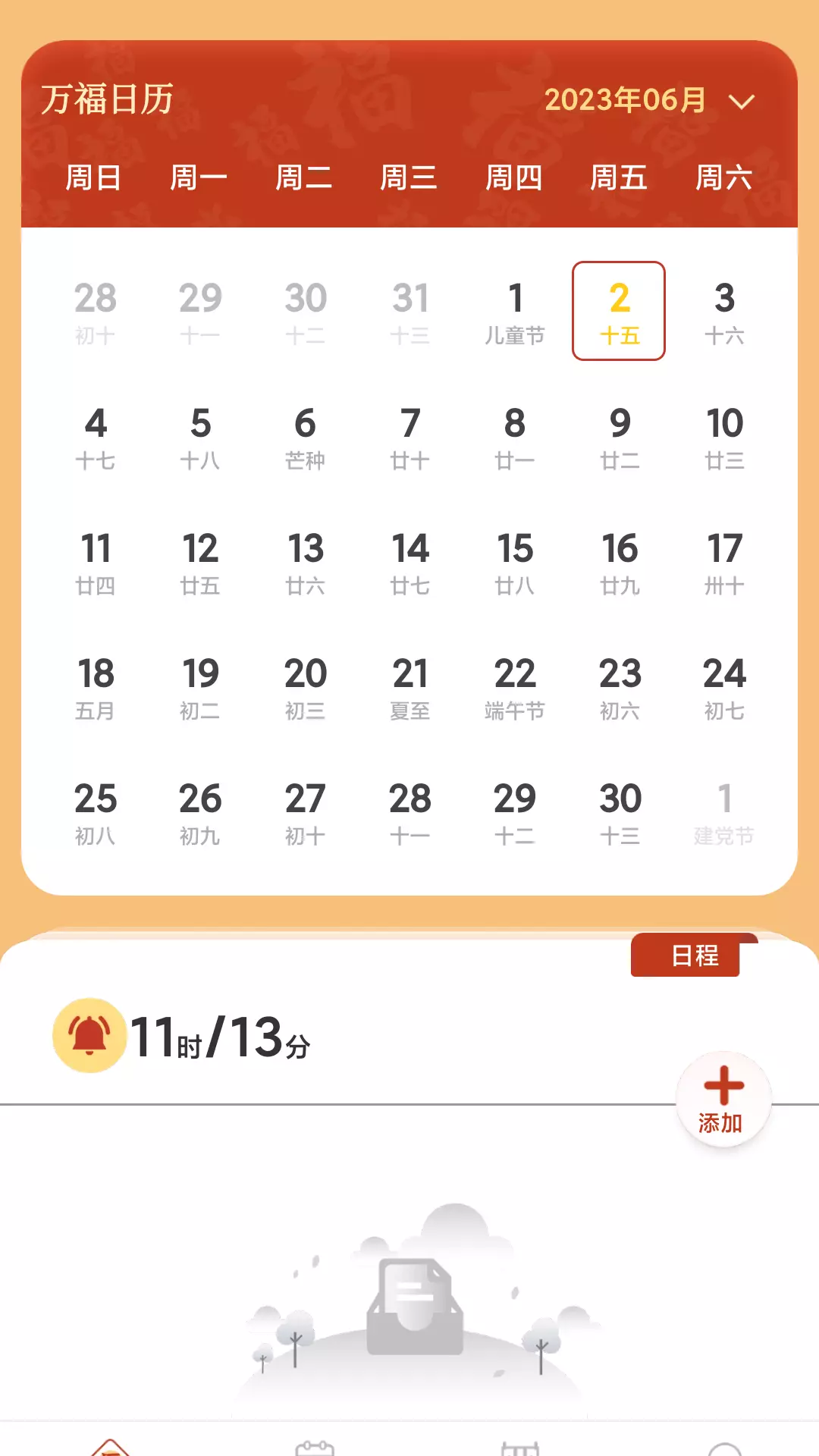Tap June 30 十三 on the calendar

coord(620,811)
